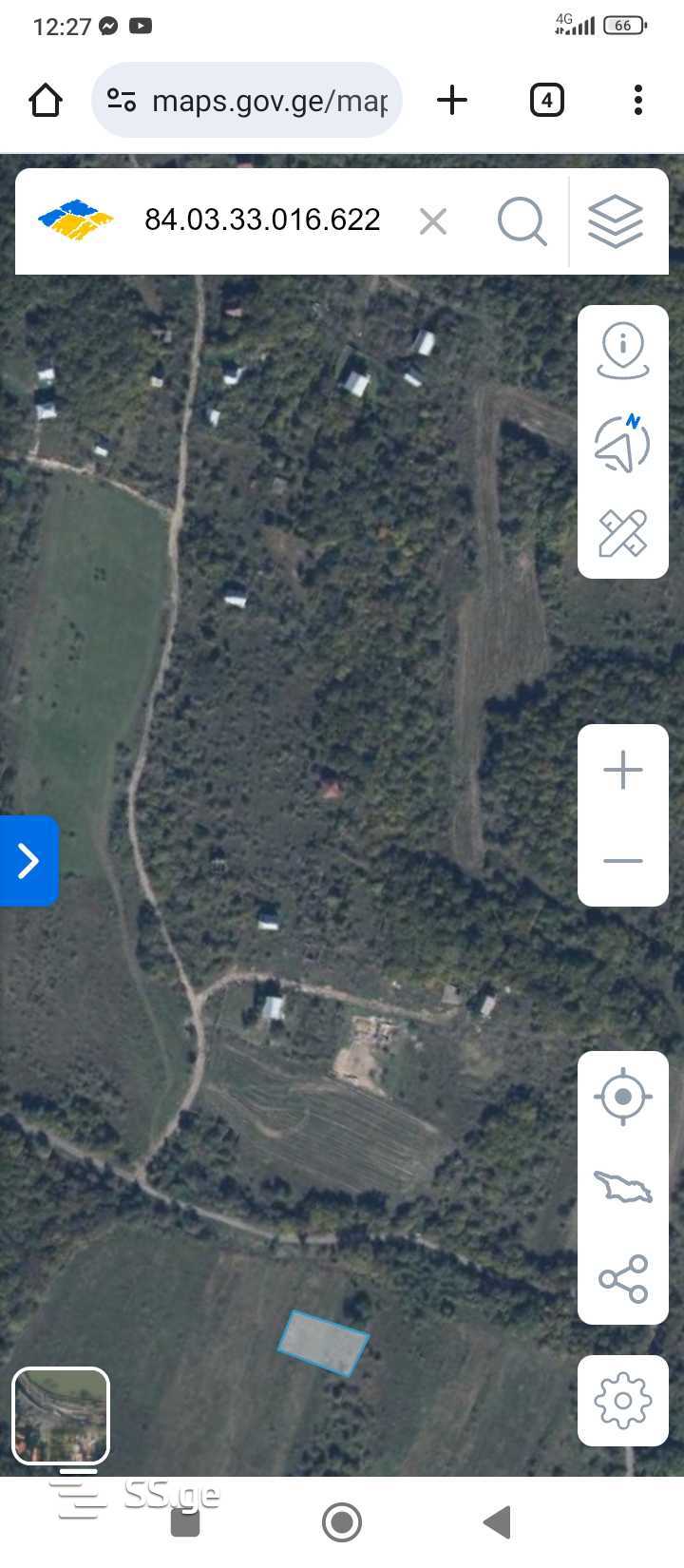Open a new browser tab
Viewport: 684px width, 1568px height.
(x=452, y=100)
